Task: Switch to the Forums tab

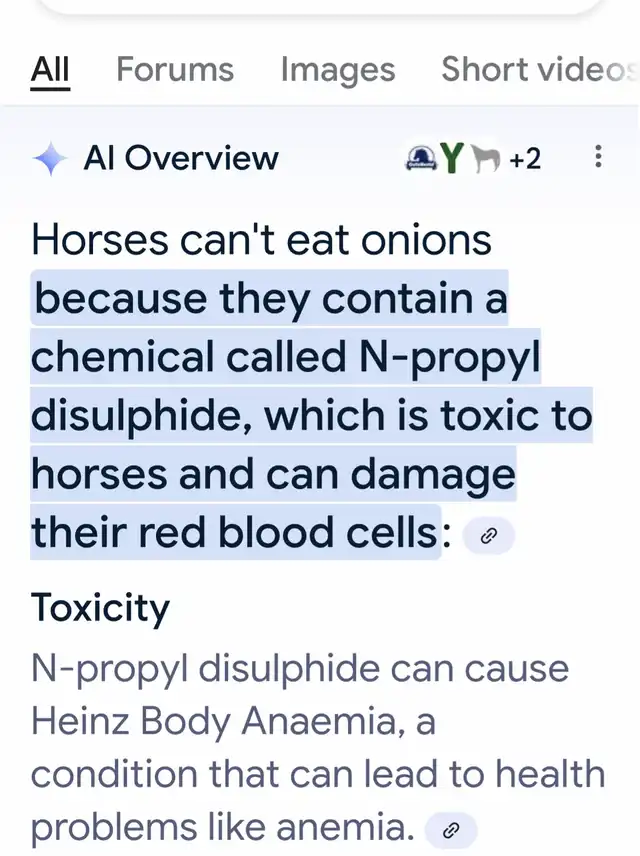Action: point(175,70)
